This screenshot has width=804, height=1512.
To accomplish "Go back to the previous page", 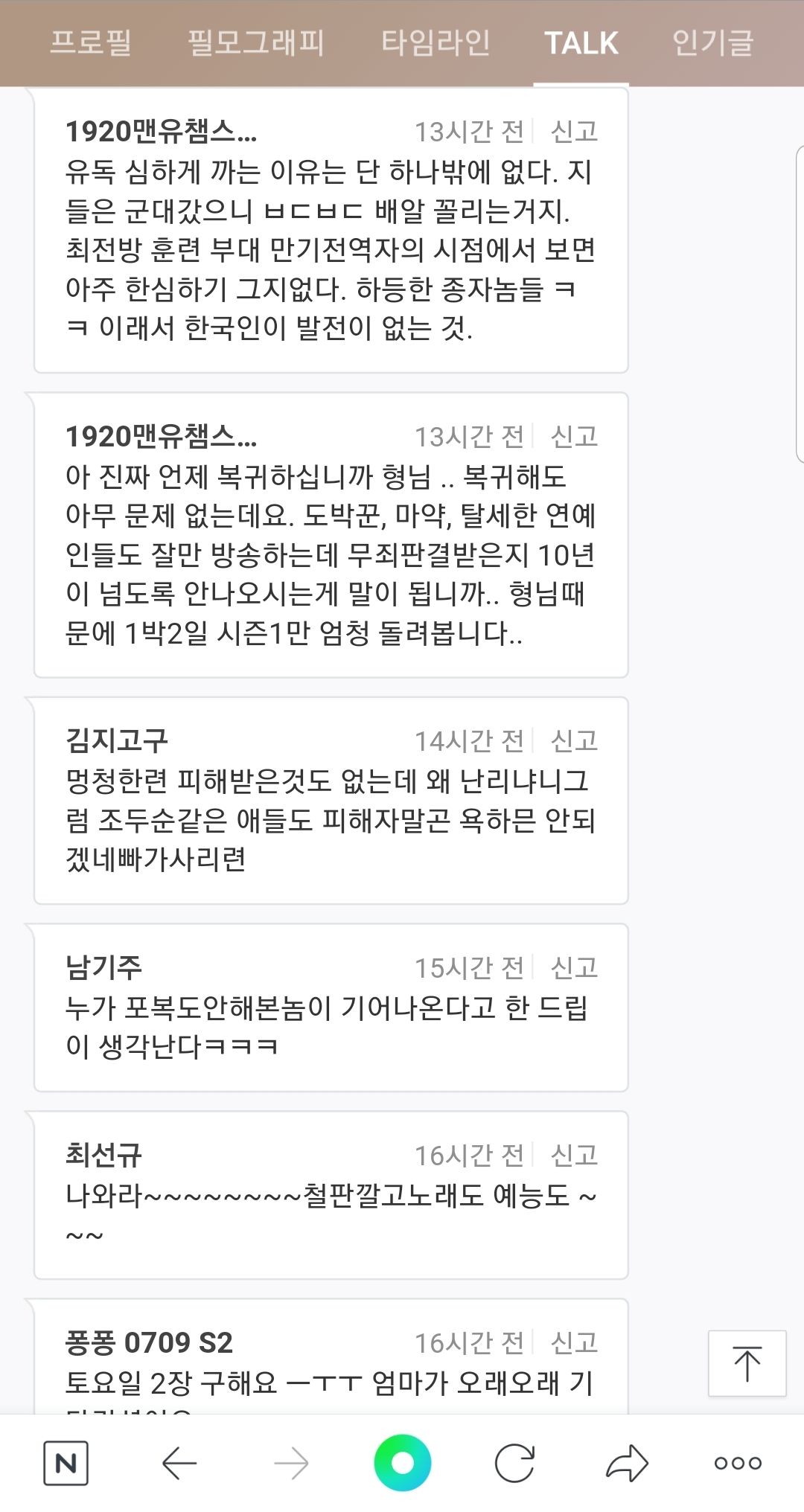I will pyautogui.click(x=179, y=1463).
